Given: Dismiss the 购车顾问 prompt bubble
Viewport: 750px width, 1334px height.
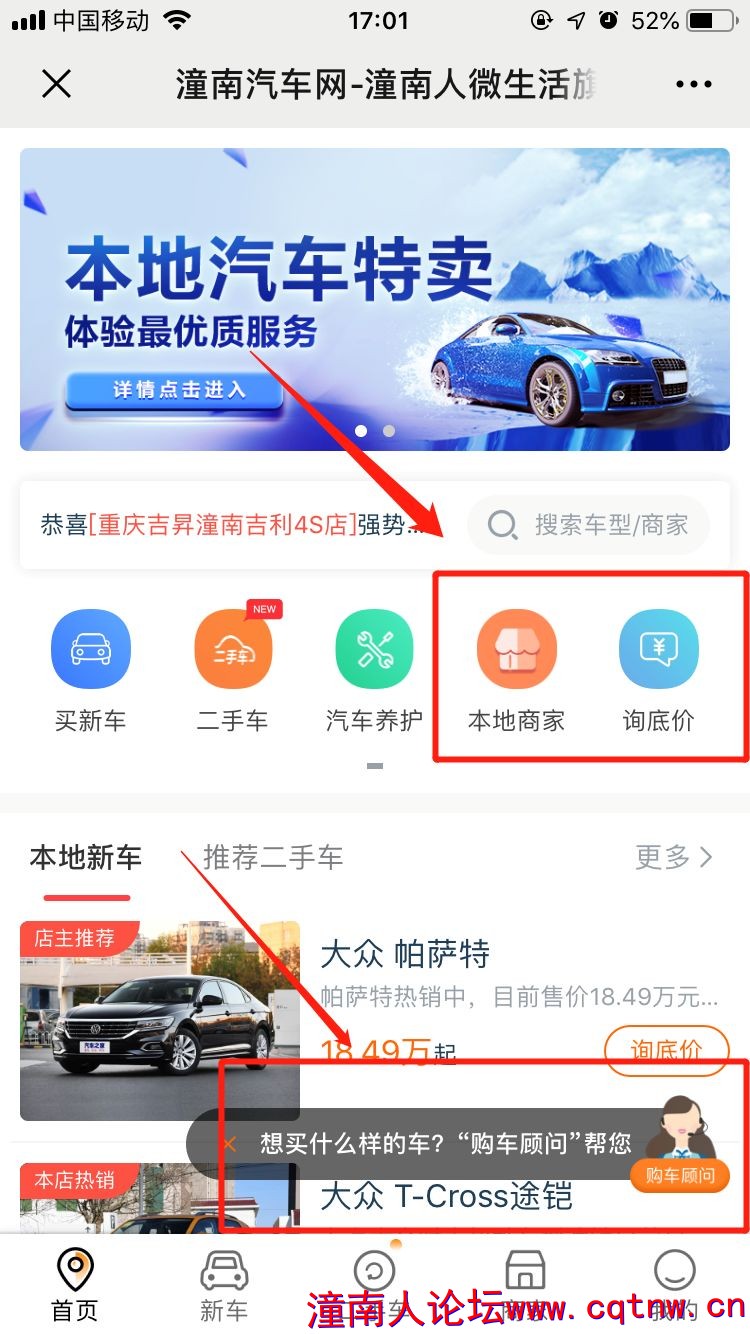Looking at the screenshot, I should coord(229,1144).
